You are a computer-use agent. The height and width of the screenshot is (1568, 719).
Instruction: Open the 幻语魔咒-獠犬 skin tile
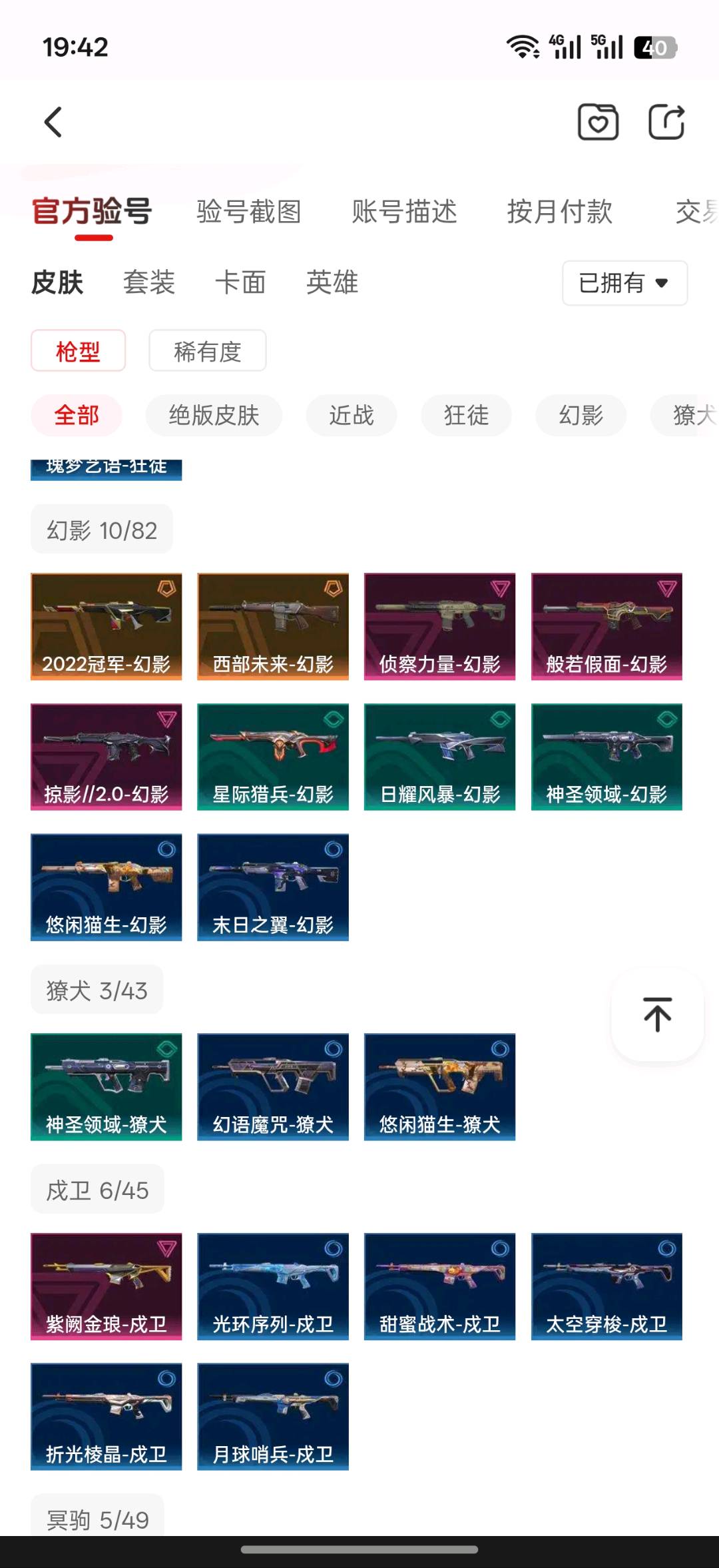(273, 1087)
